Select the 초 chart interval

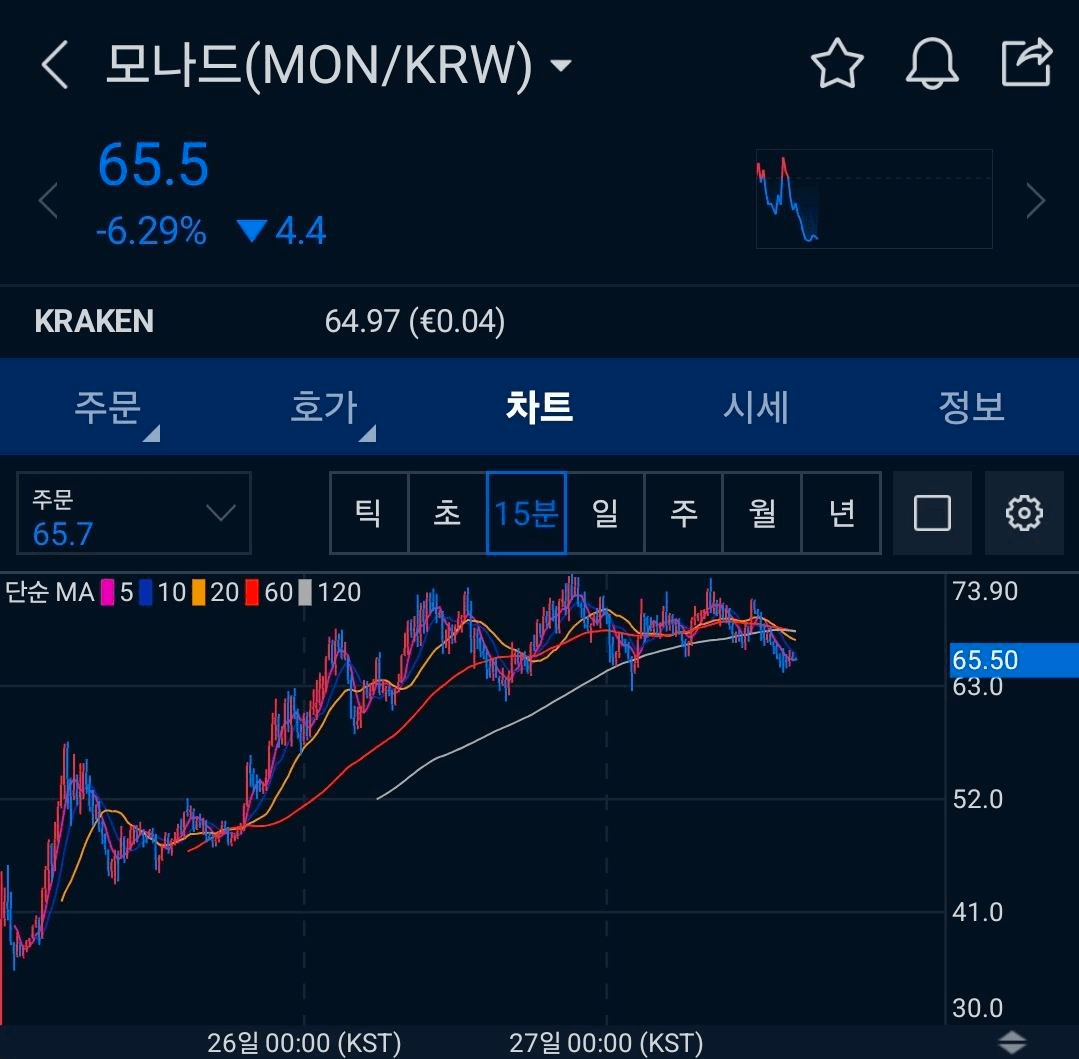point(447,514)
